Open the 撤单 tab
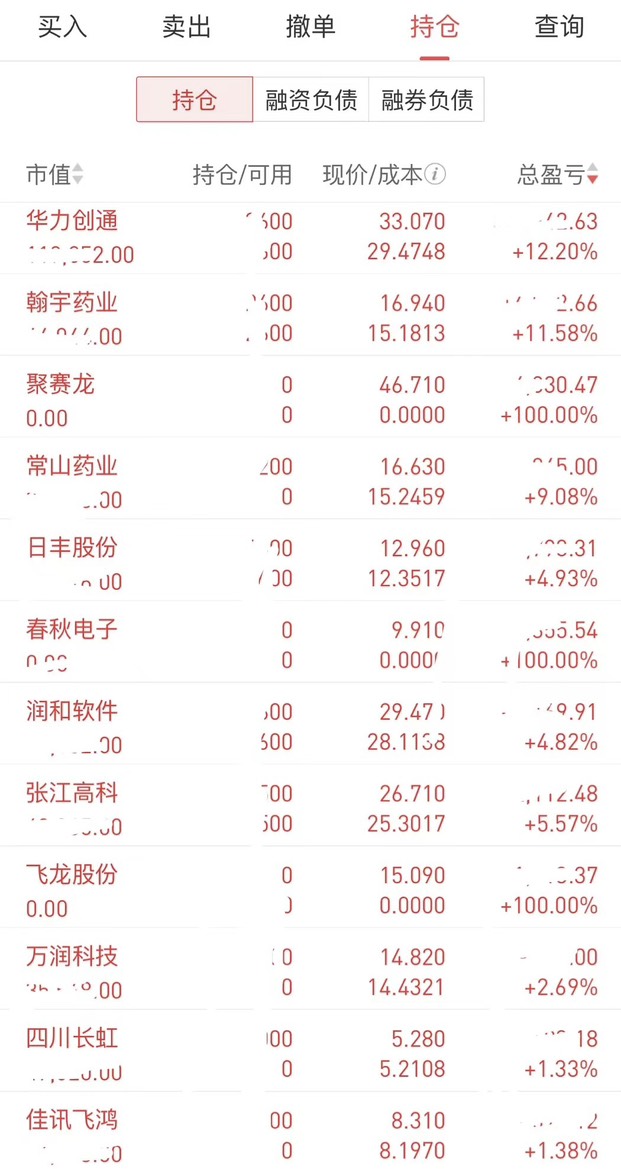The width and height of the screenshot is (621, 1169). point(310,27)
